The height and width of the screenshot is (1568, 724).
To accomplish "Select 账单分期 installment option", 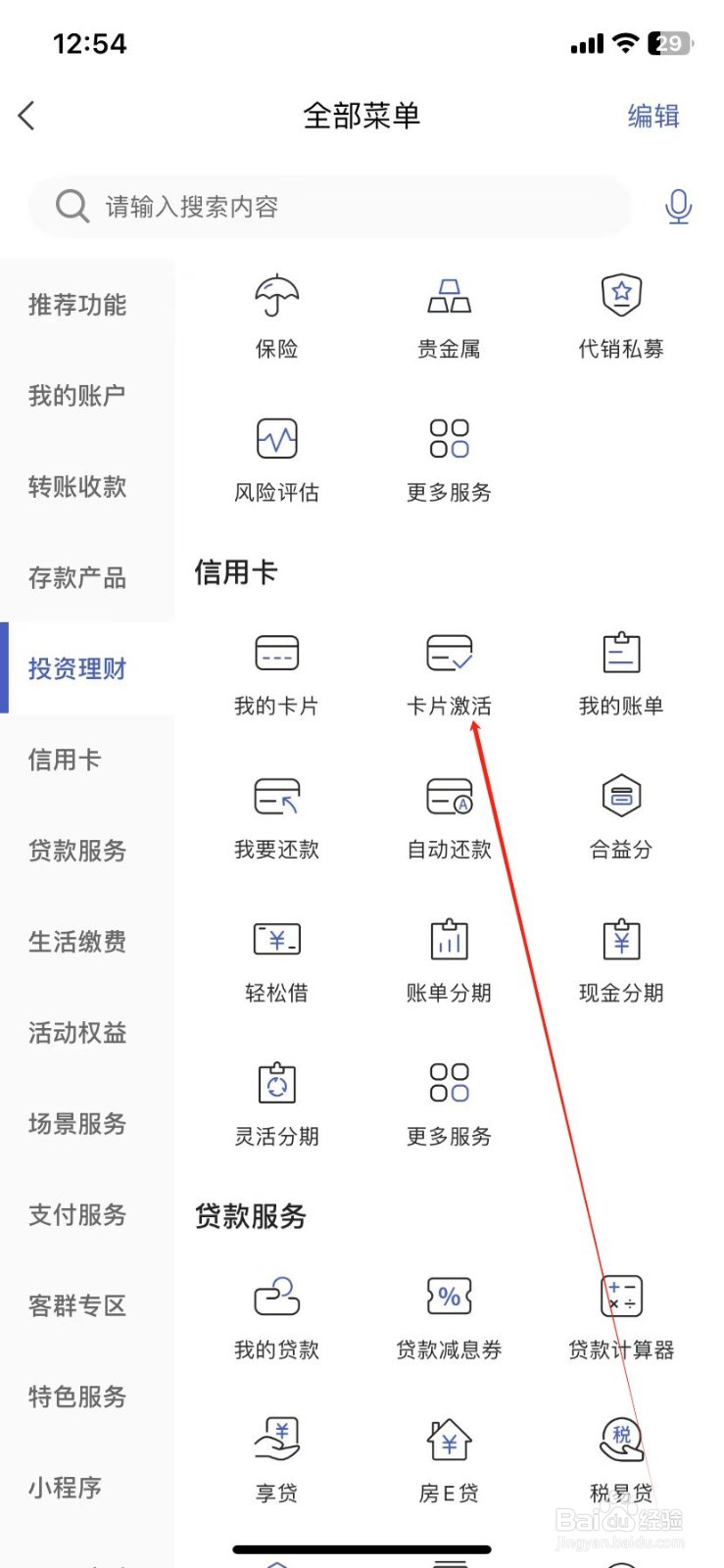I will pos(448,957).
